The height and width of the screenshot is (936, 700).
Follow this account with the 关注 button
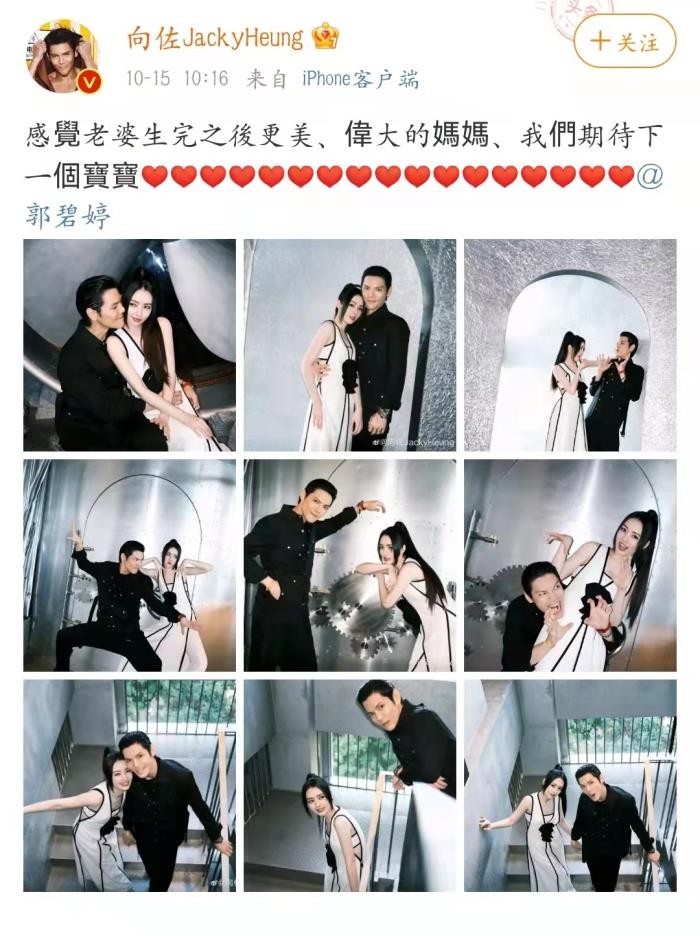pyautogui.click(x=626, y=41)
